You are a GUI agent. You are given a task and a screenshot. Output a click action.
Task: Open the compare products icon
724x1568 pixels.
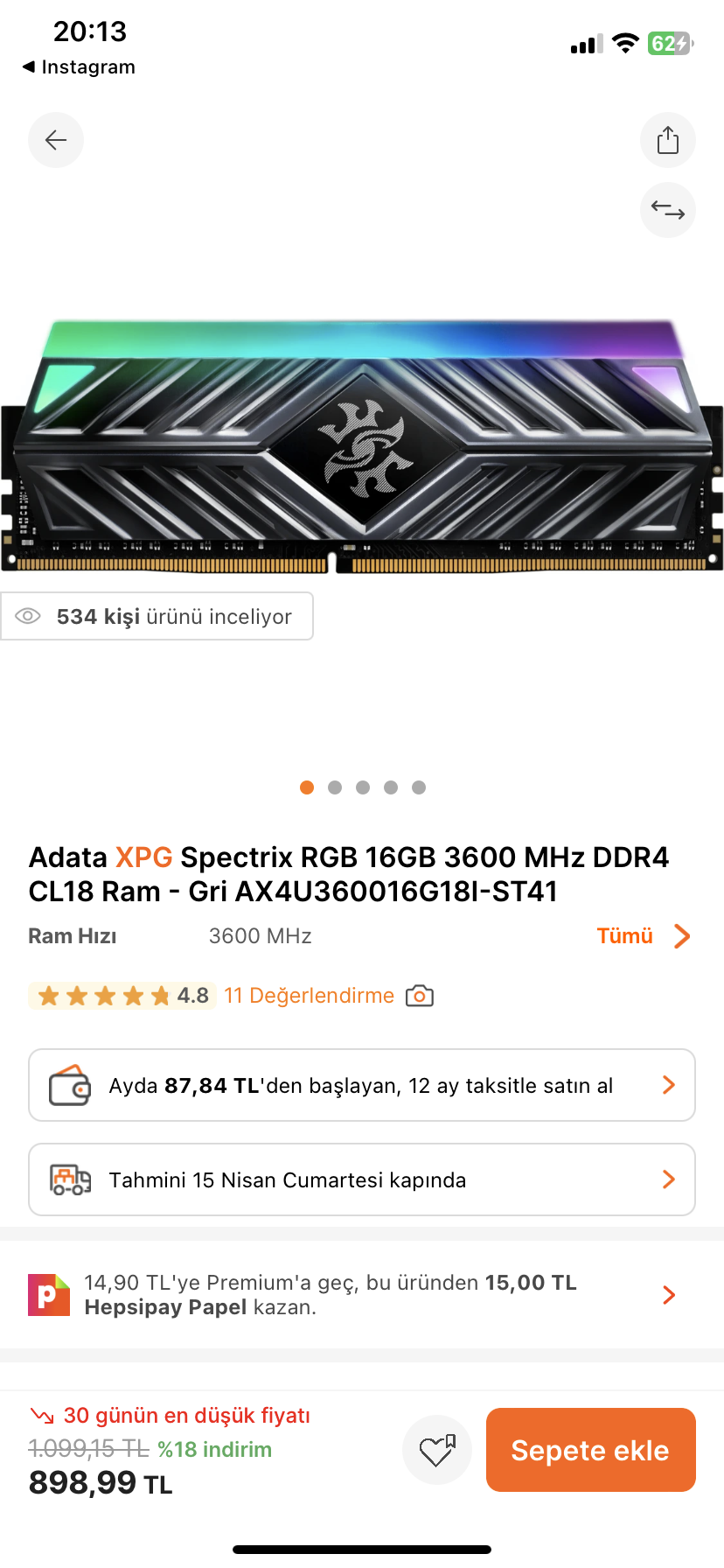667,210
